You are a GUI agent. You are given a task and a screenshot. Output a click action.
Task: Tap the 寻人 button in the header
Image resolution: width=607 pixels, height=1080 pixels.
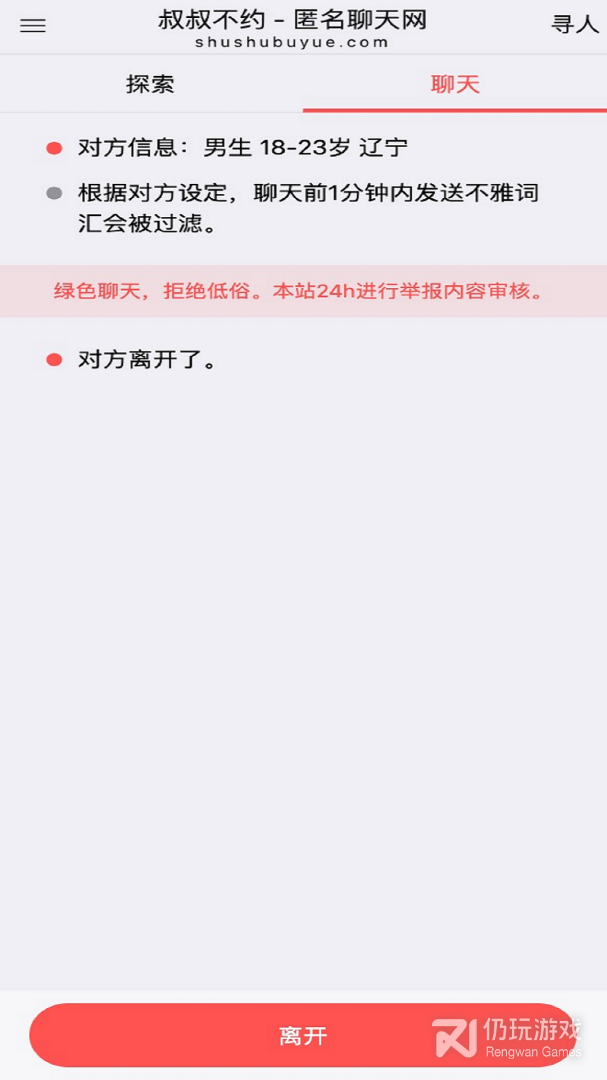click(575, 25)
